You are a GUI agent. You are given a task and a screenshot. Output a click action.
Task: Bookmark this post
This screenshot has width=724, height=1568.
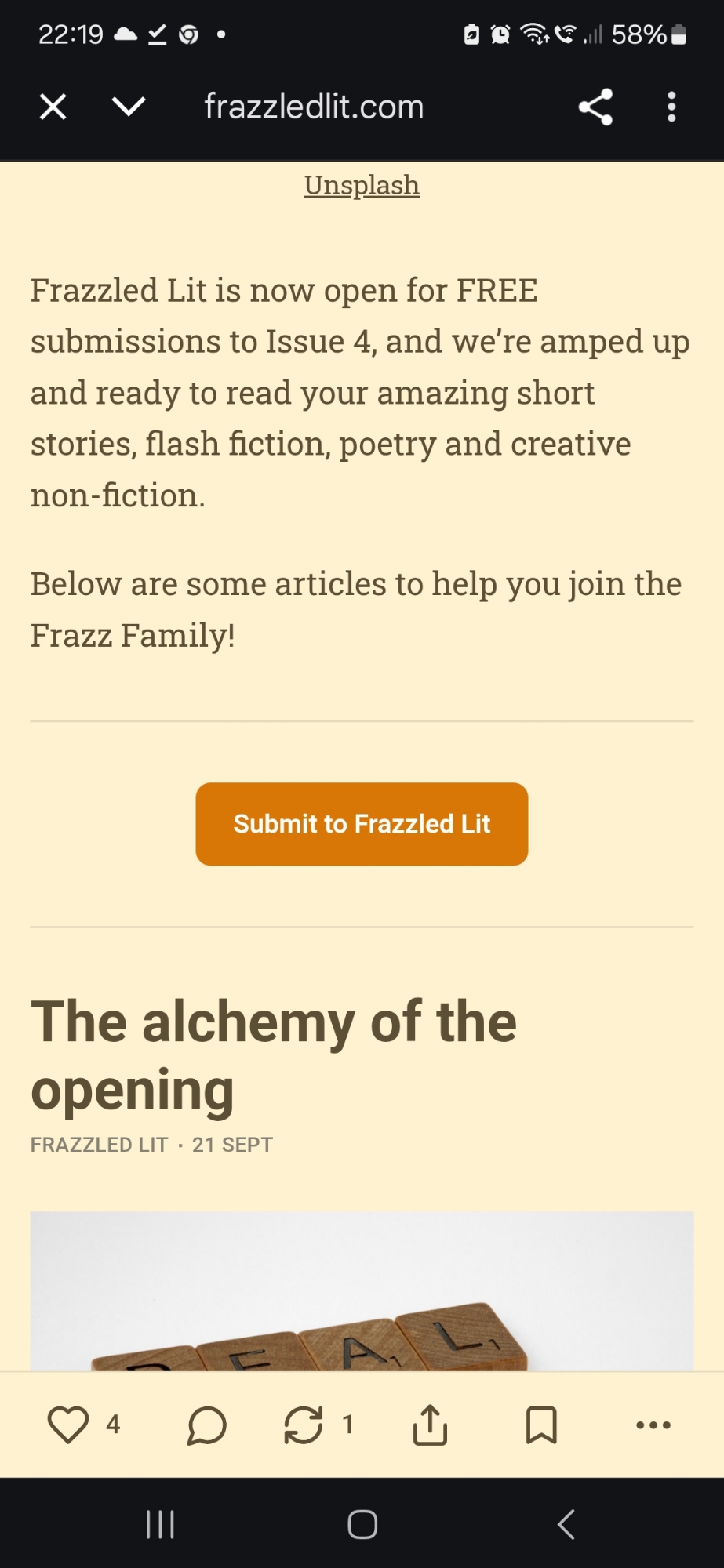click(541, 1425)
